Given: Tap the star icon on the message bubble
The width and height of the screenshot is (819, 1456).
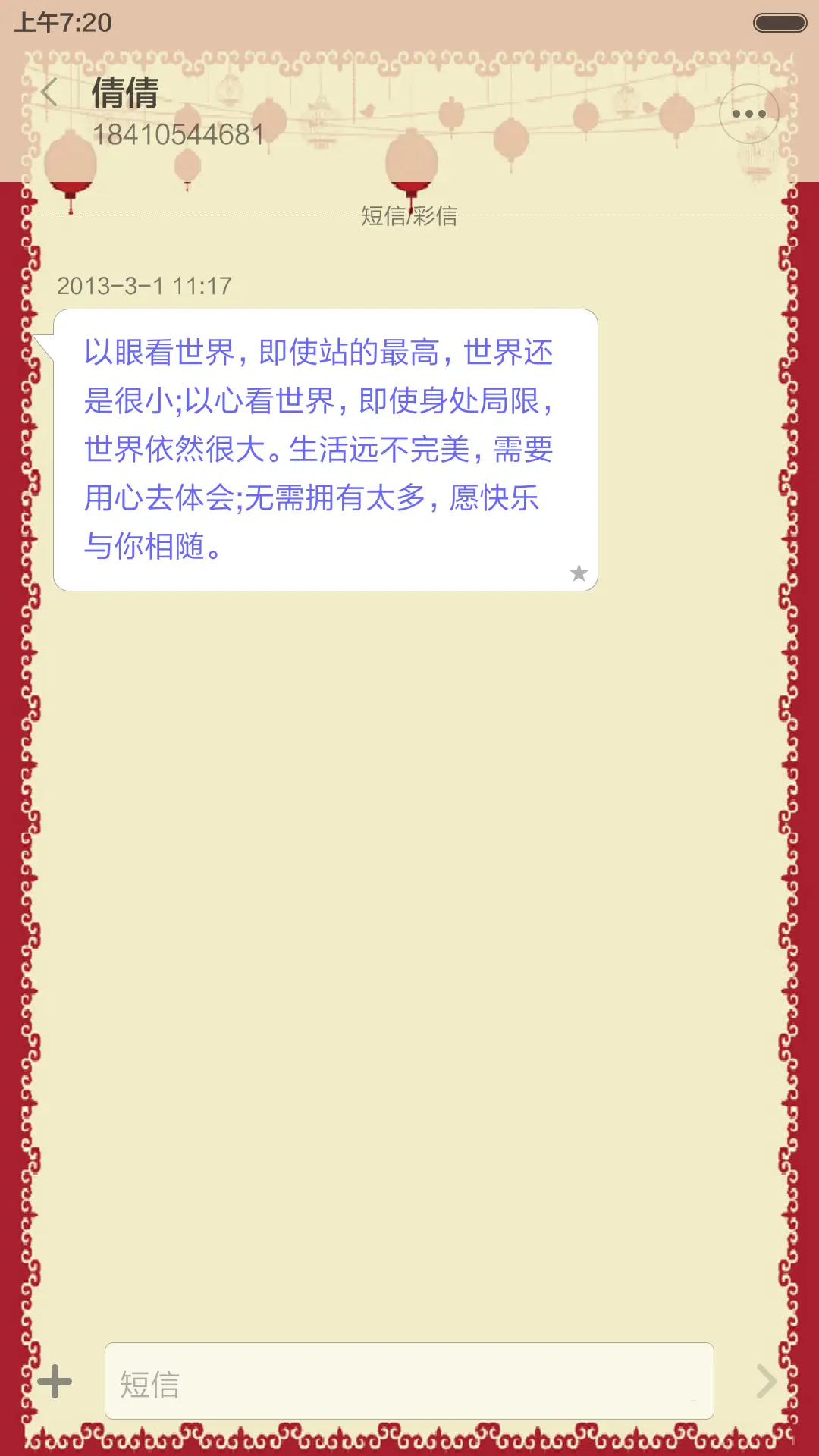Looking at the screenshot, I should pos(579,573).
